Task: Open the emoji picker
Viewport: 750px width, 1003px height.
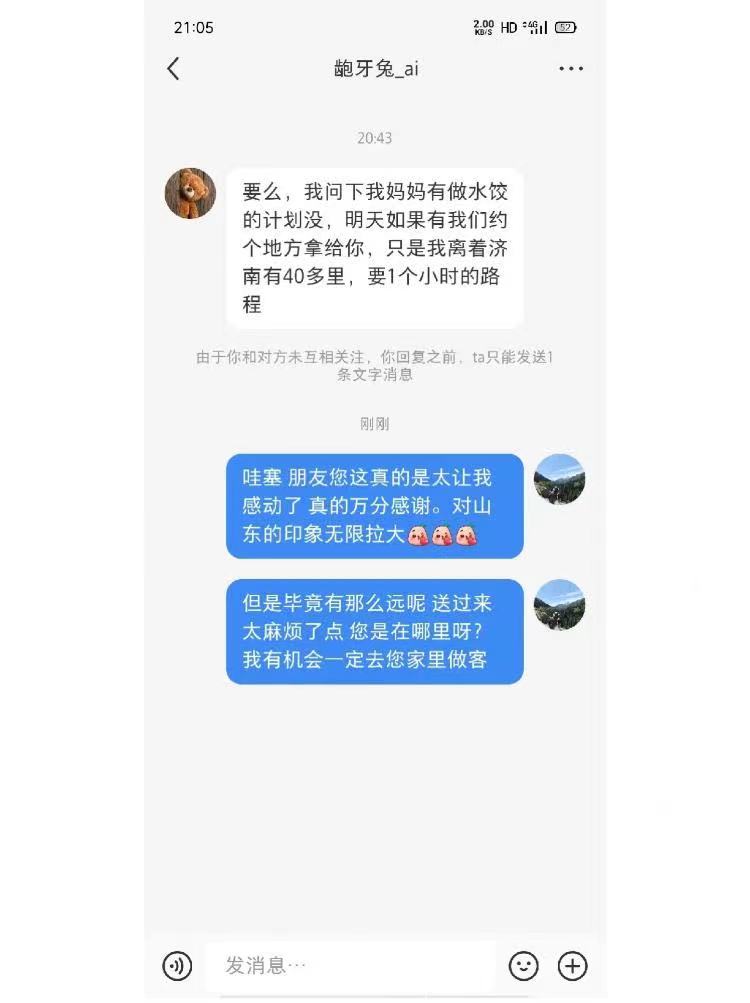Action: click(523, 965)
